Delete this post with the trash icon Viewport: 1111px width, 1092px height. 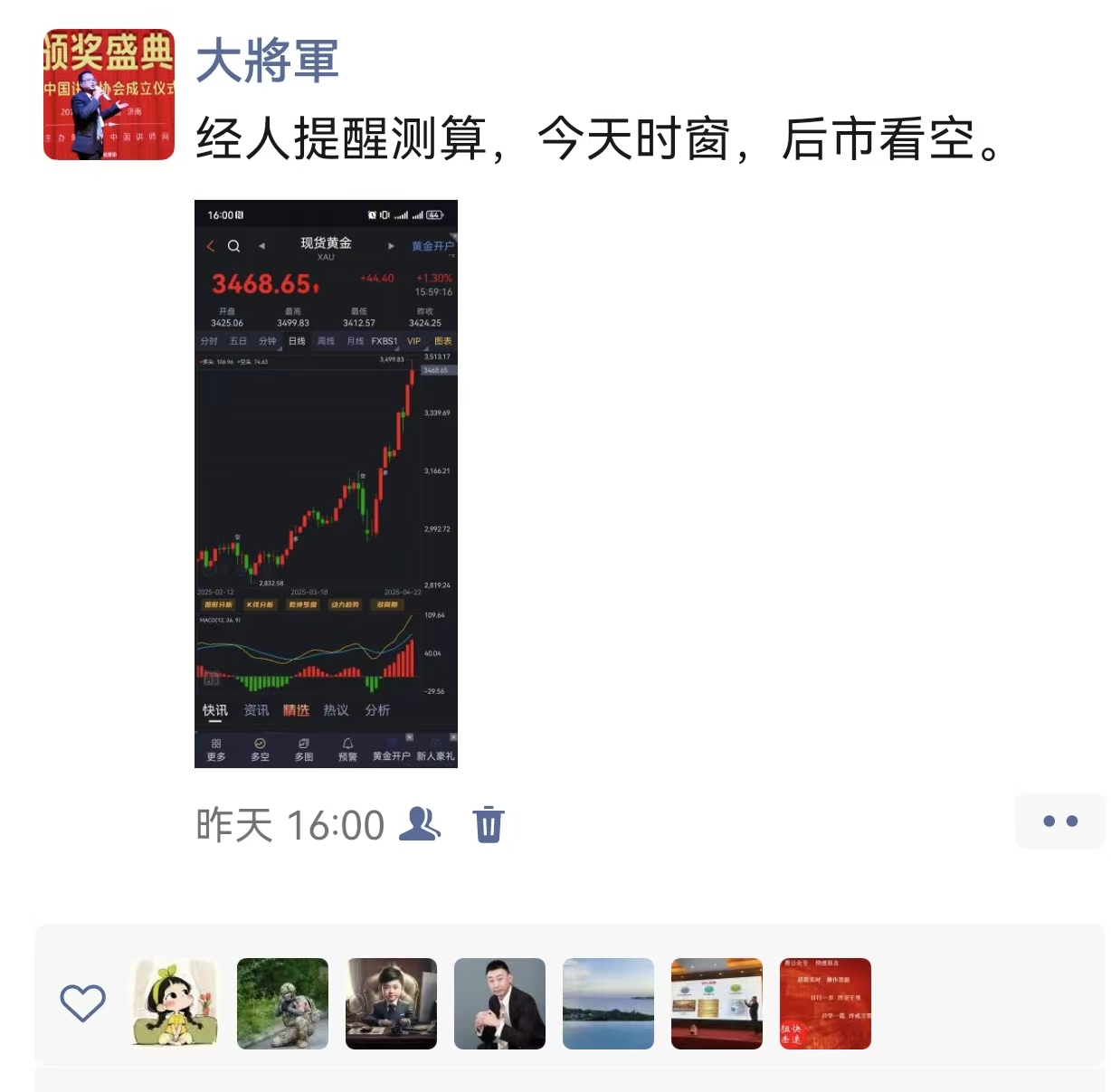point(489,824)
